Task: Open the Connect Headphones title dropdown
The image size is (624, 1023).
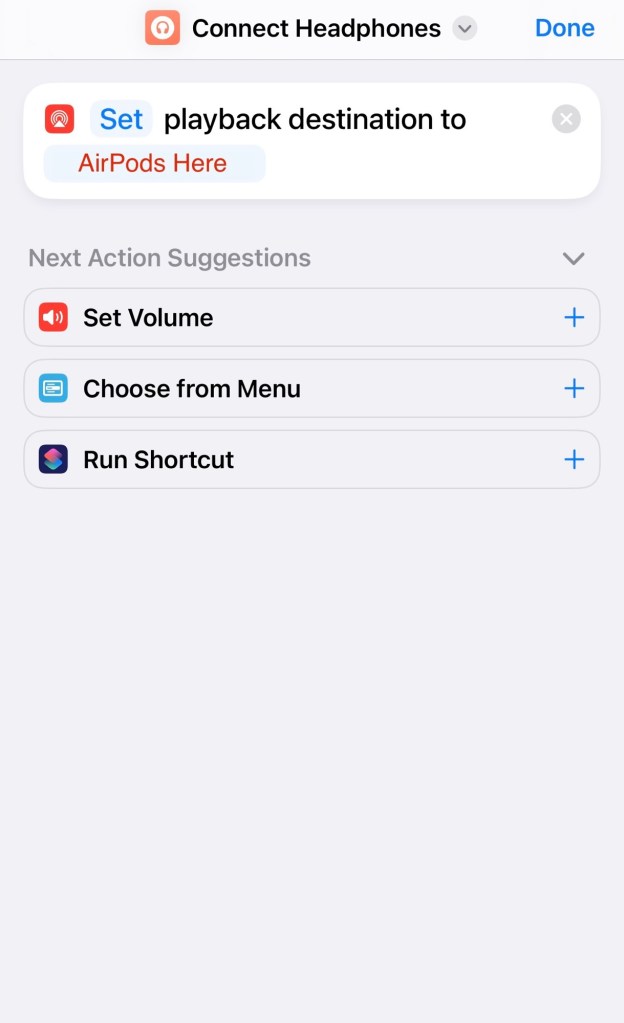Action: [464, 28]
